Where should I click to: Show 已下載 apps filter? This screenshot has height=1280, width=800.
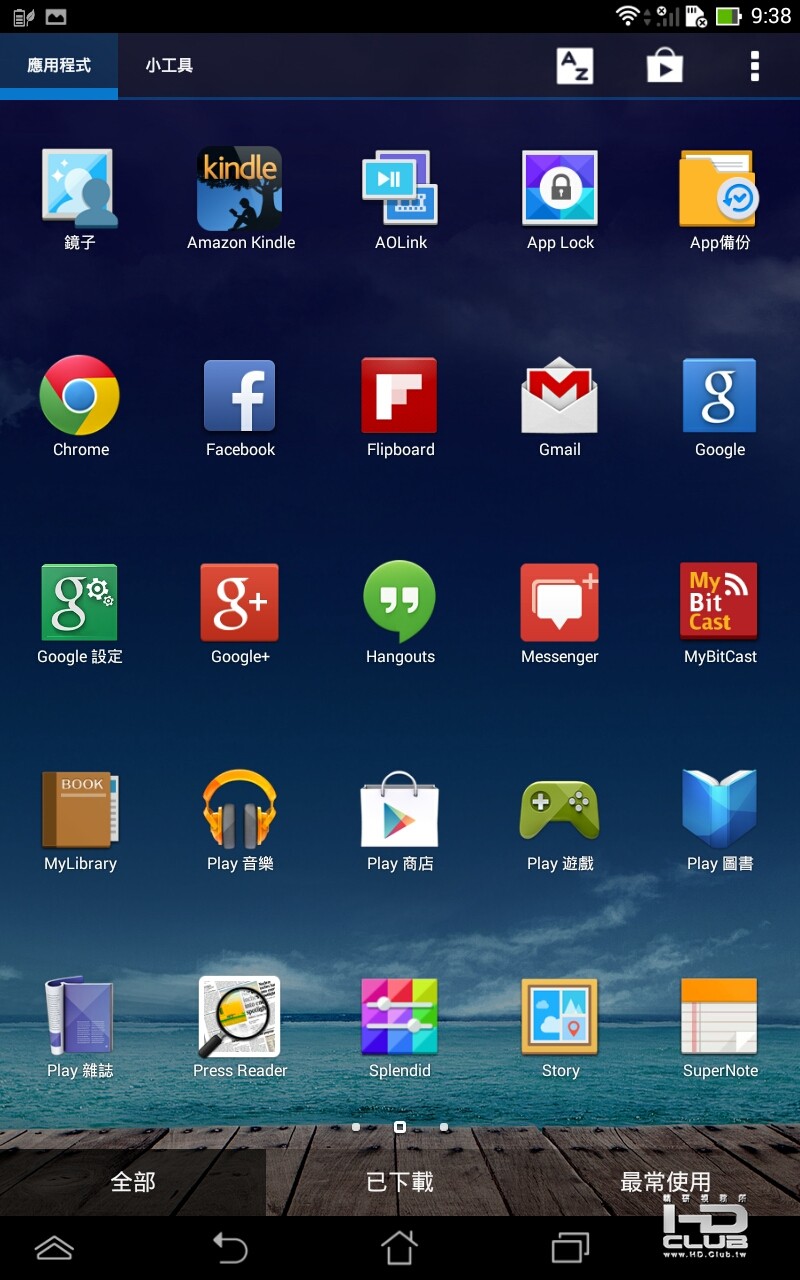(400, 1182)
